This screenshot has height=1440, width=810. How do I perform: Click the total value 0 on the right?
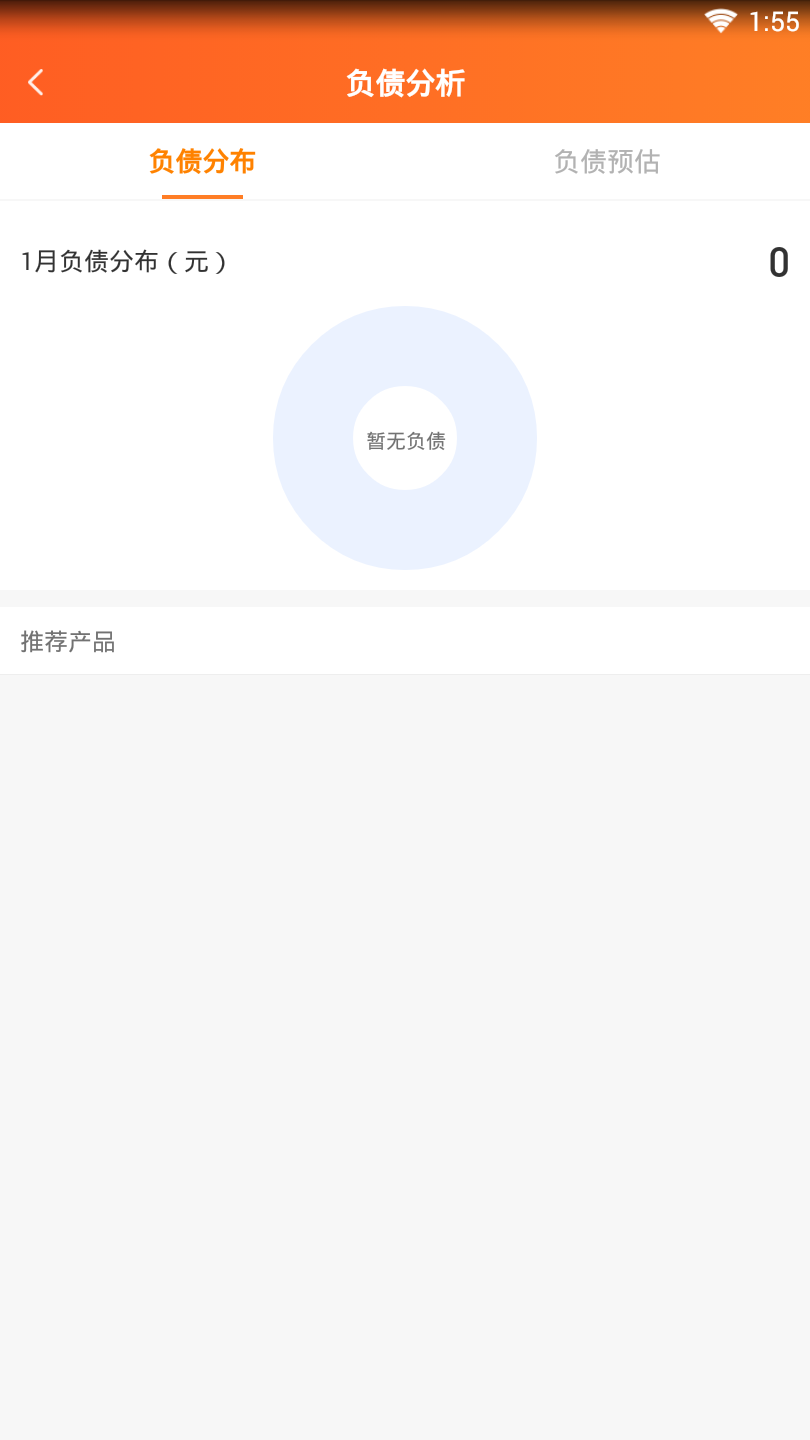click(x=781, y=262)
